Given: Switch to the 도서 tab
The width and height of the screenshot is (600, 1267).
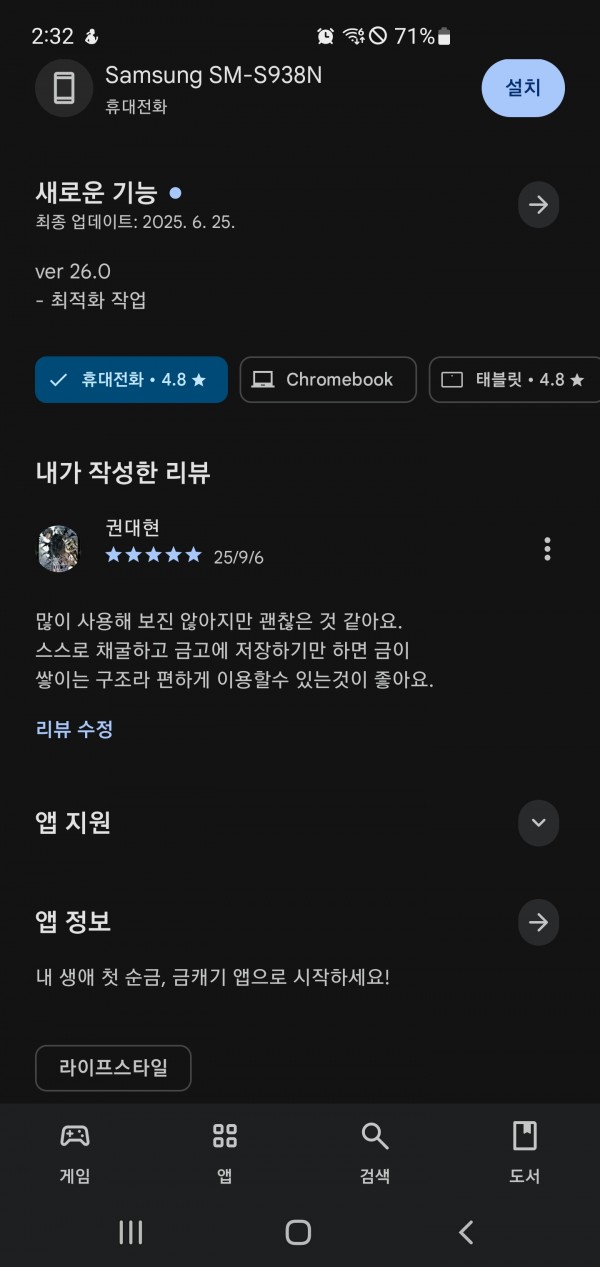Looking at the screenshot, I should (525, 1152).
